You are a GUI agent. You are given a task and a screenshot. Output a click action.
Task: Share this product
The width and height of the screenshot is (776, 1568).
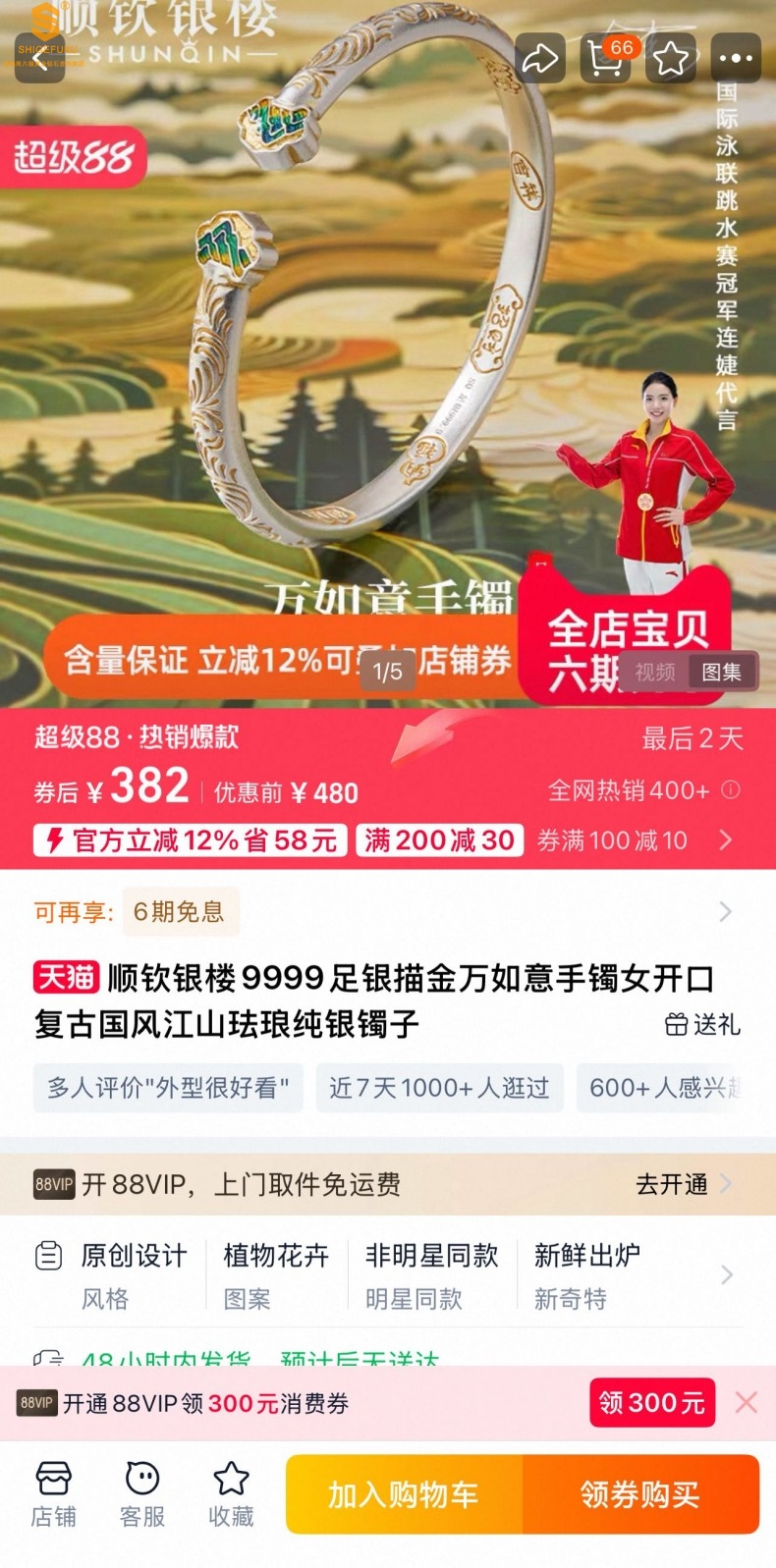click(x=539, y=59)
